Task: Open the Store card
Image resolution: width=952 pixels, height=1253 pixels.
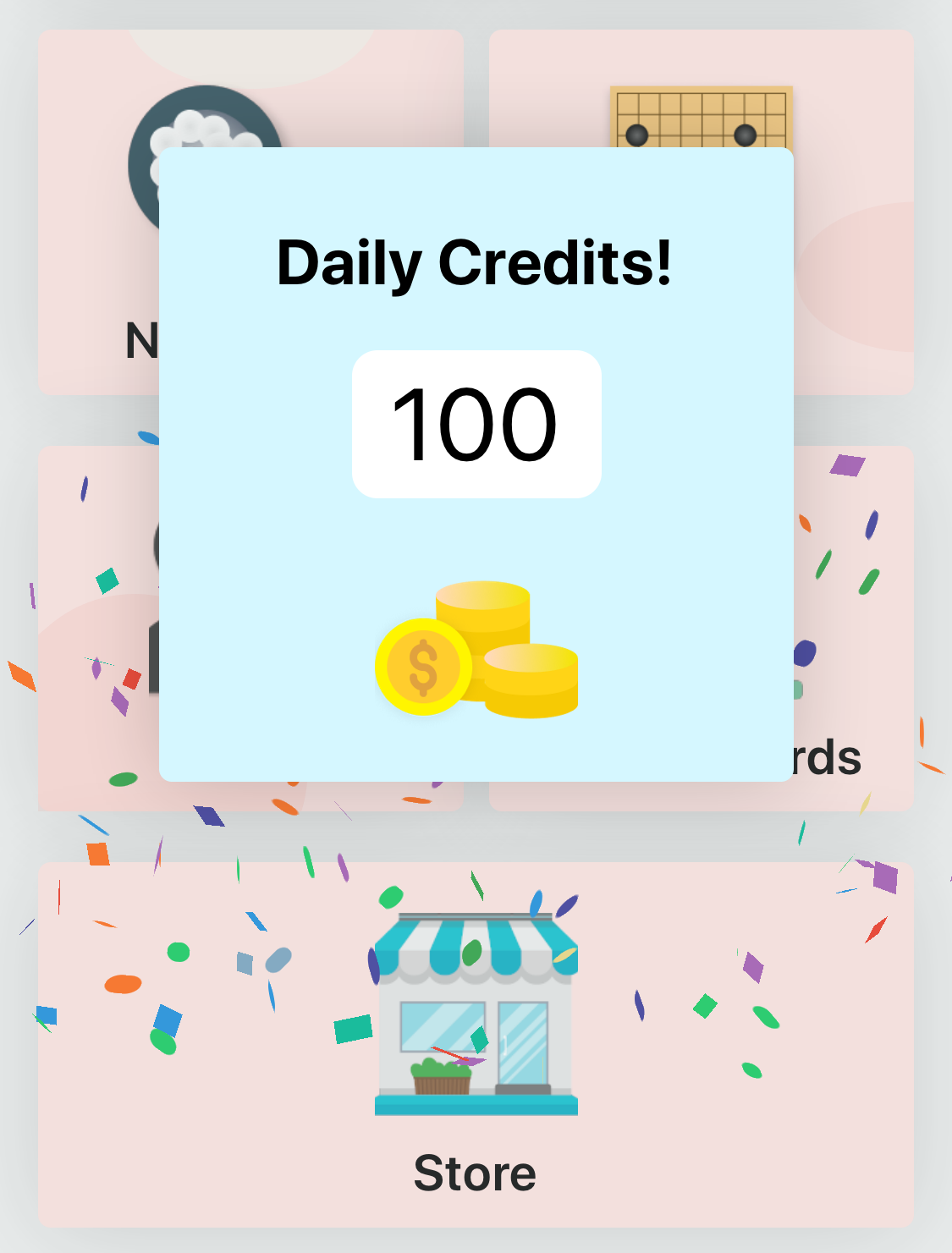Action: 476,1045
